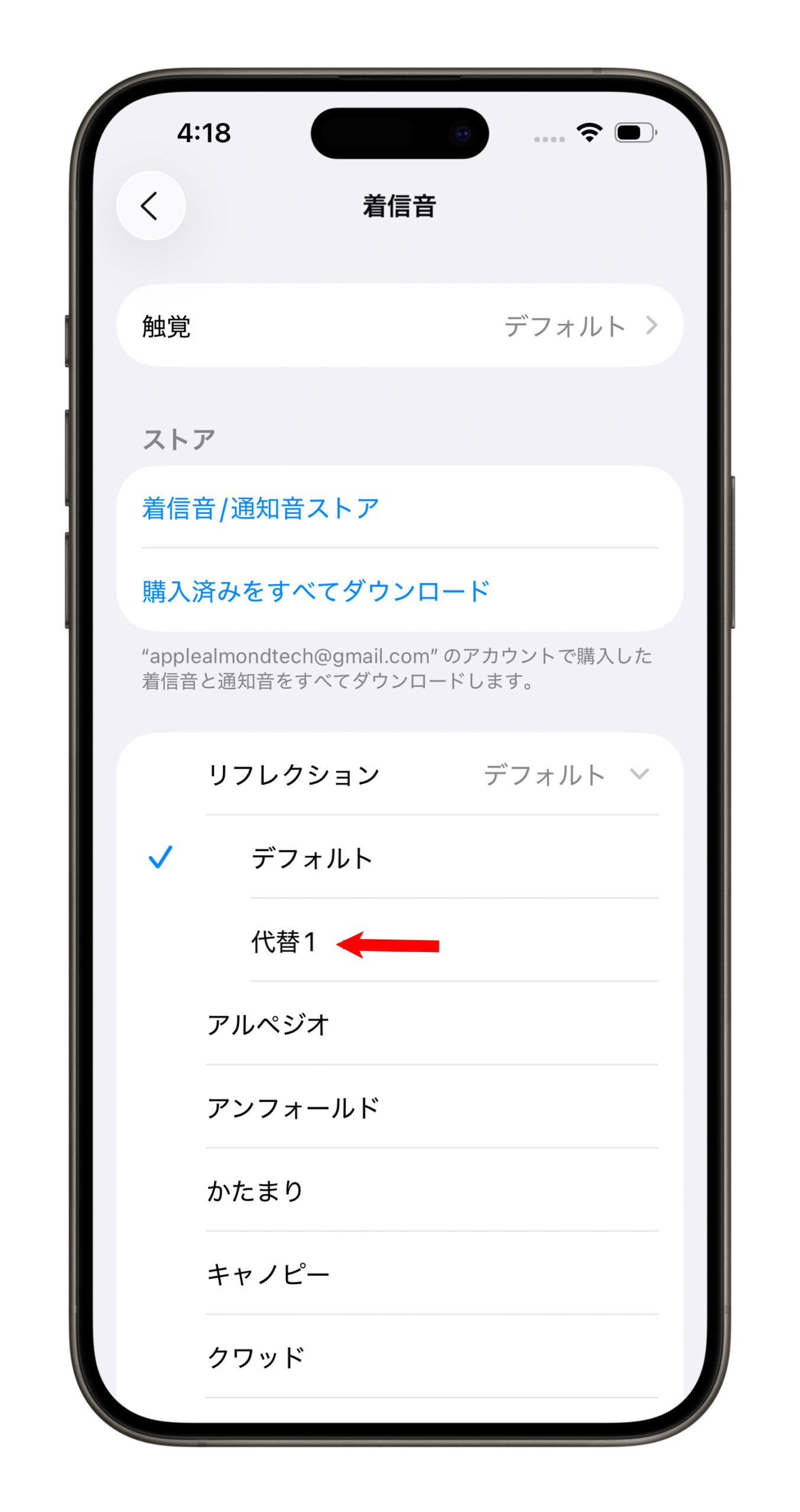Choose the 代替1 ringtone variant
The image size is (800, 1512).
(x=284, y=941)
